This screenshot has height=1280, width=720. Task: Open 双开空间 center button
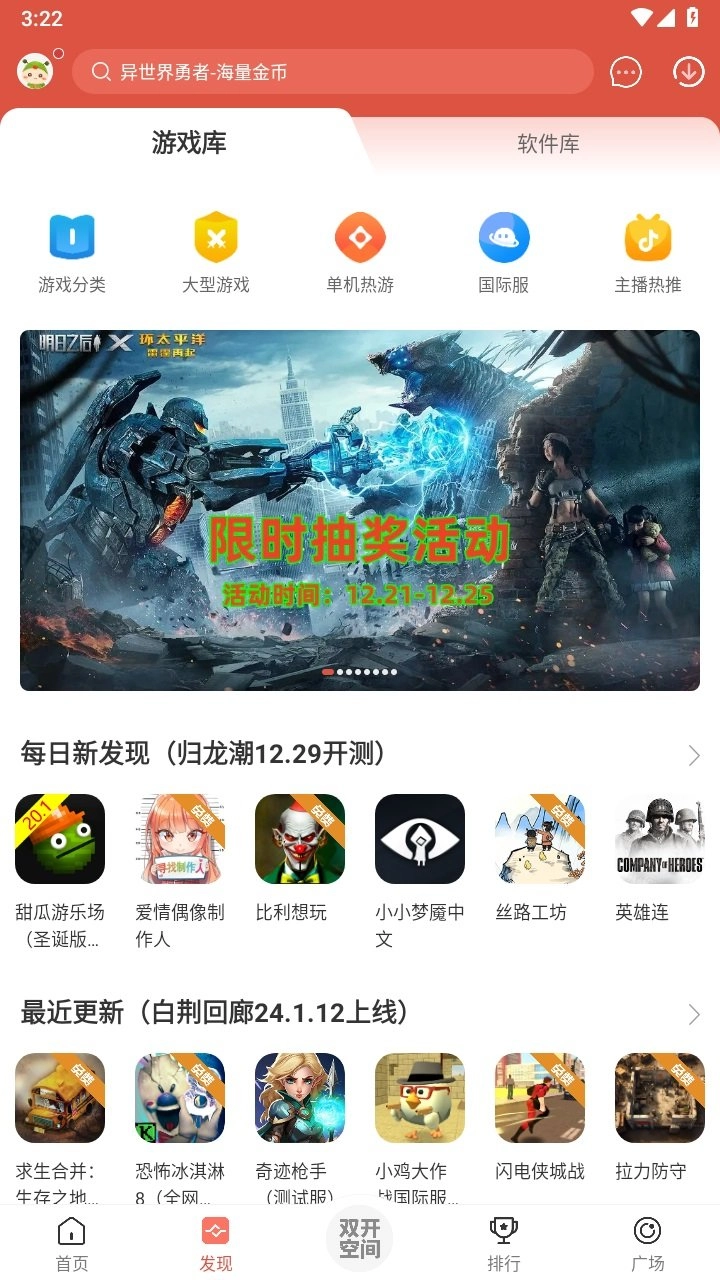click(360, 1238)
